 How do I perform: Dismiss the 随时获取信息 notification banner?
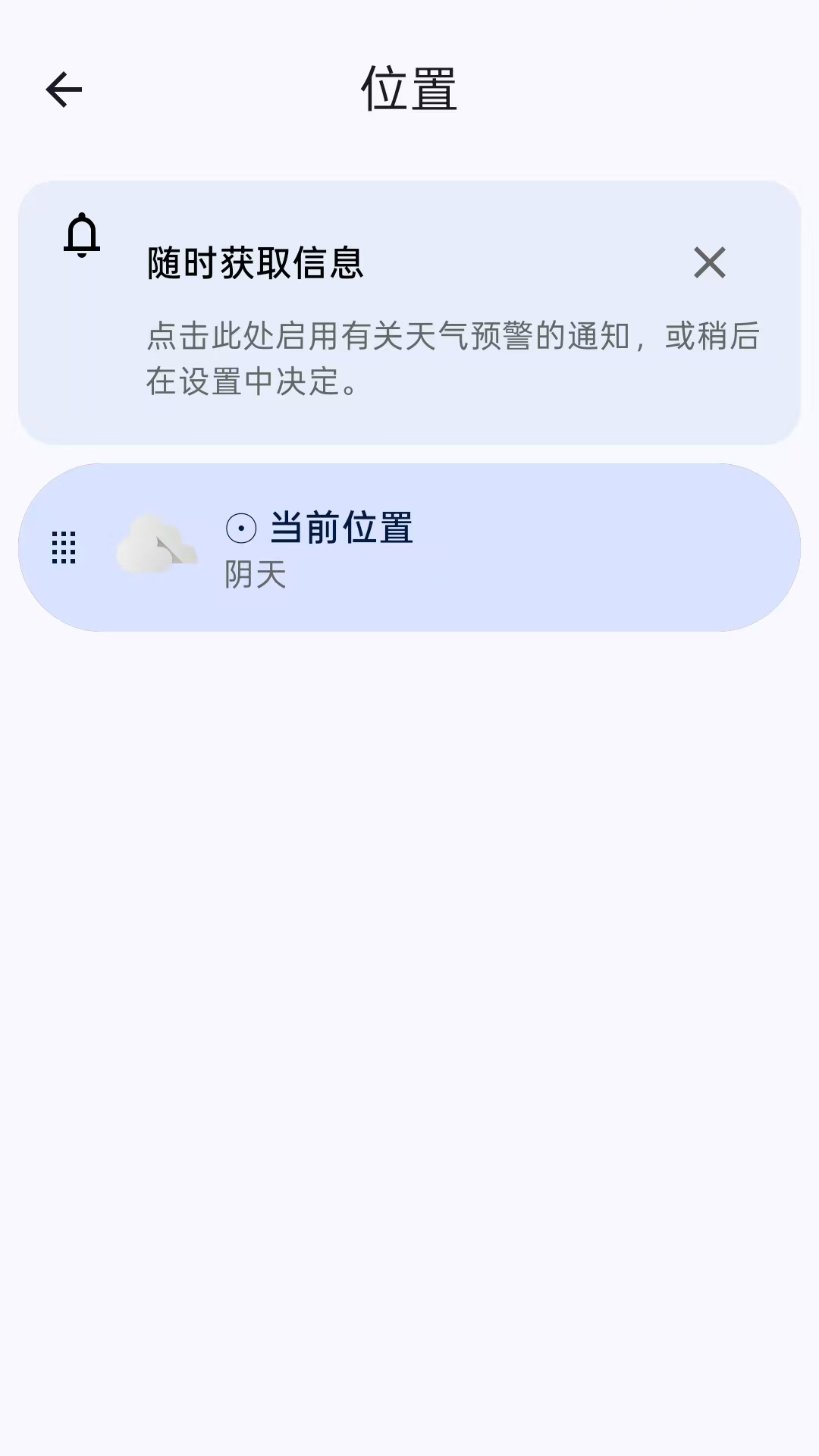point(711,265)
